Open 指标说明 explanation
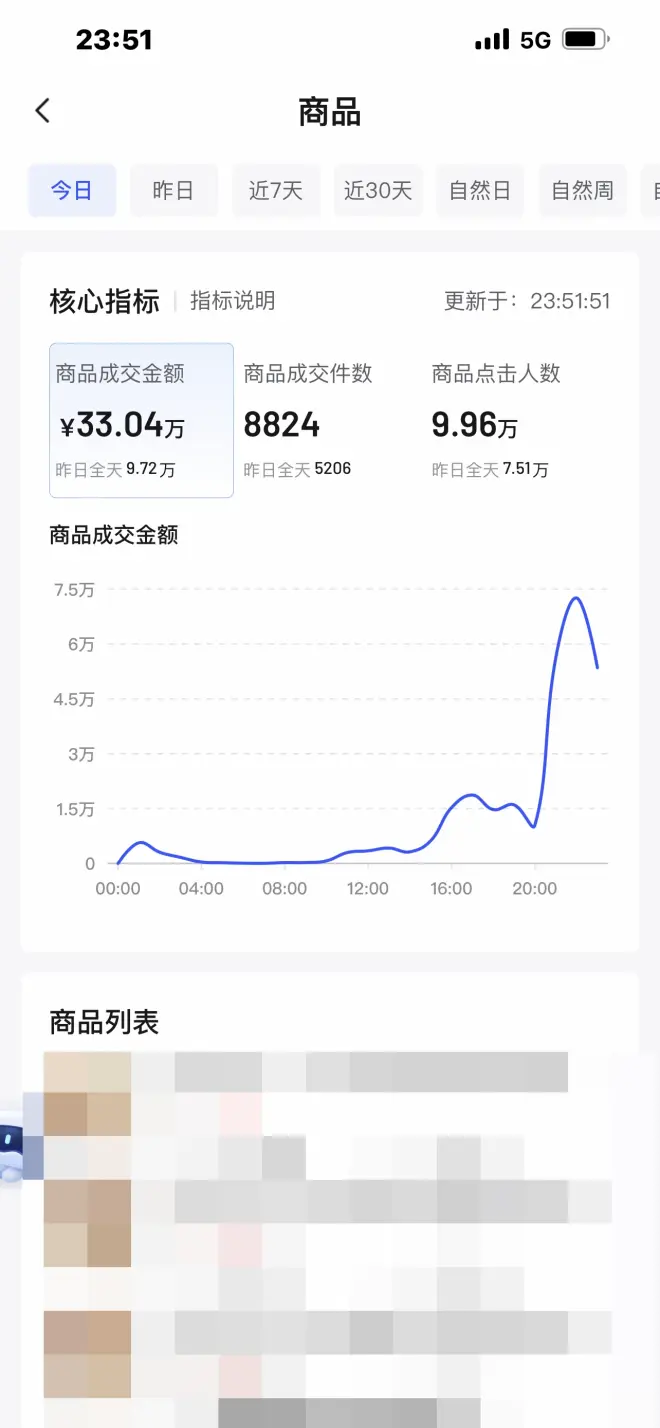The height and width of the screenshot is (1428, 660). coord(232,301)
